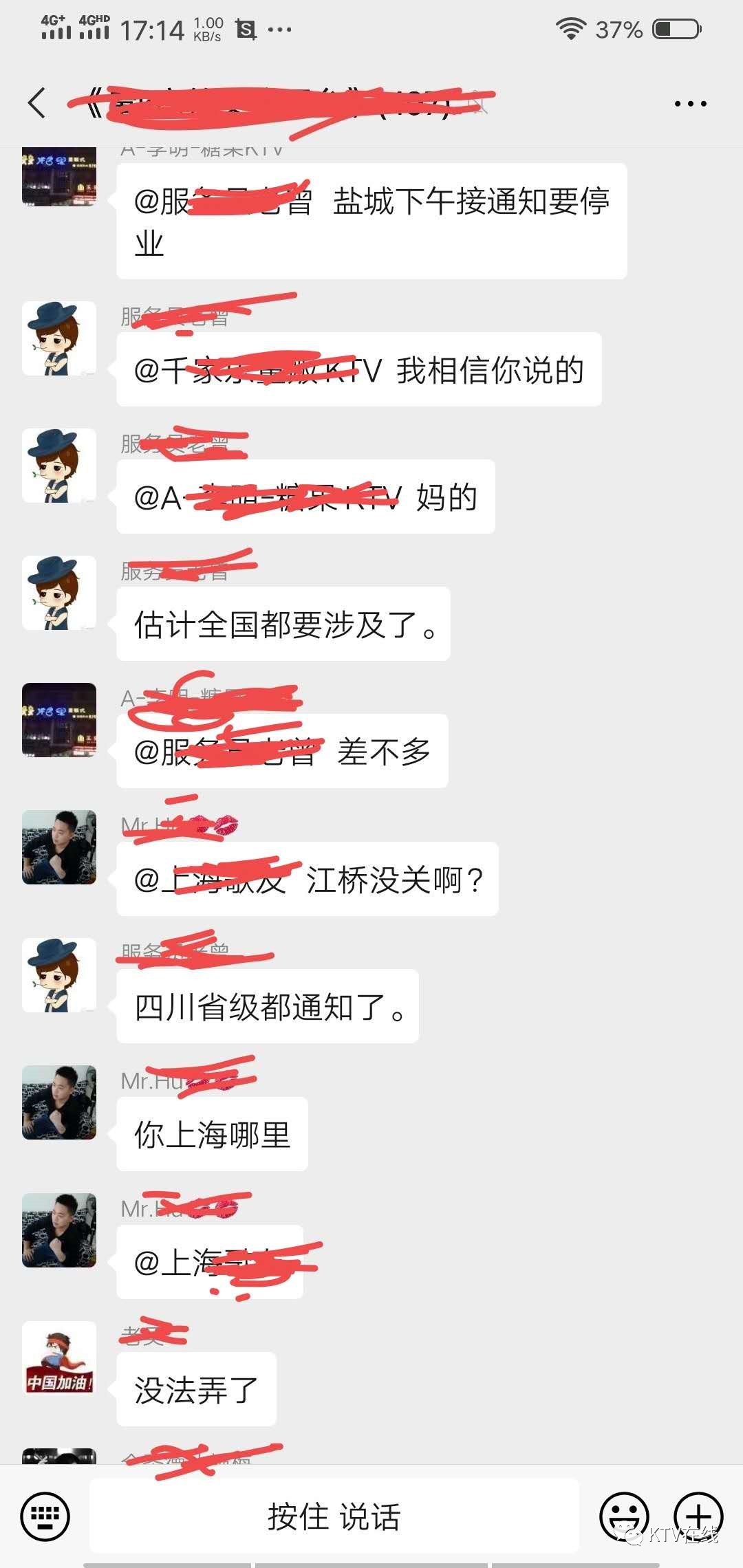Open the emoji sticker panel
This screenshot has height=1568, width=743.
pos(624,1516)
